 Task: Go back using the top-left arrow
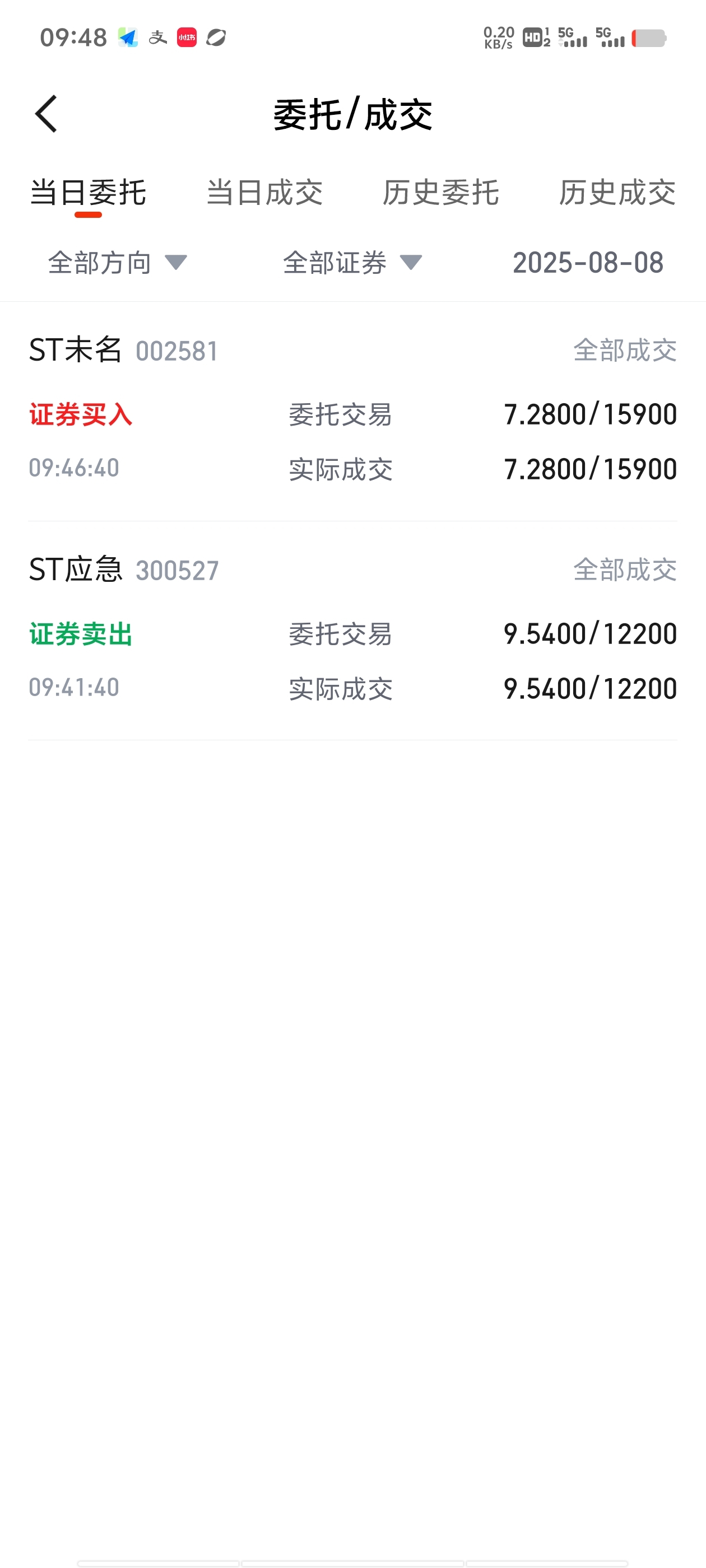(x=47, y=114)
